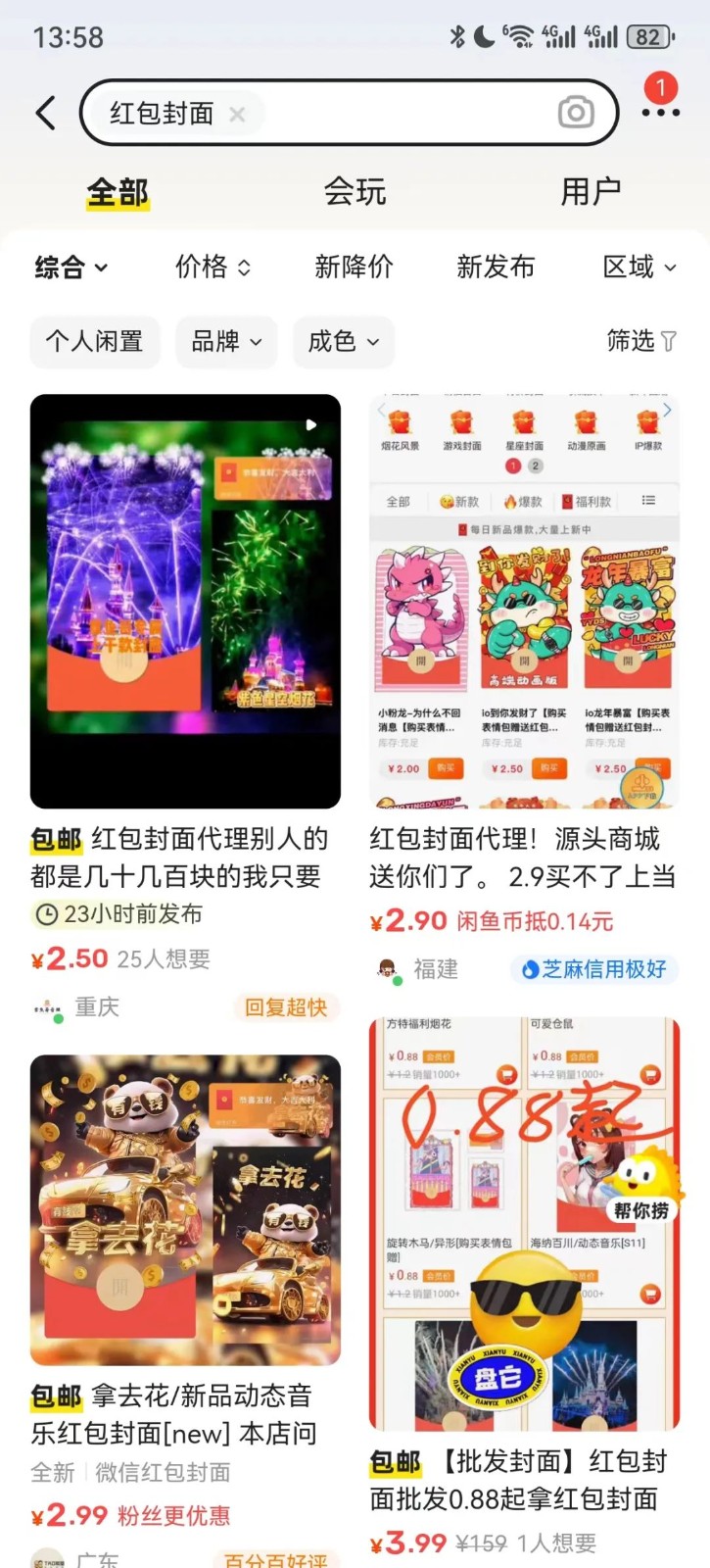Switch to the 会玩 tab

click(355, 191)
